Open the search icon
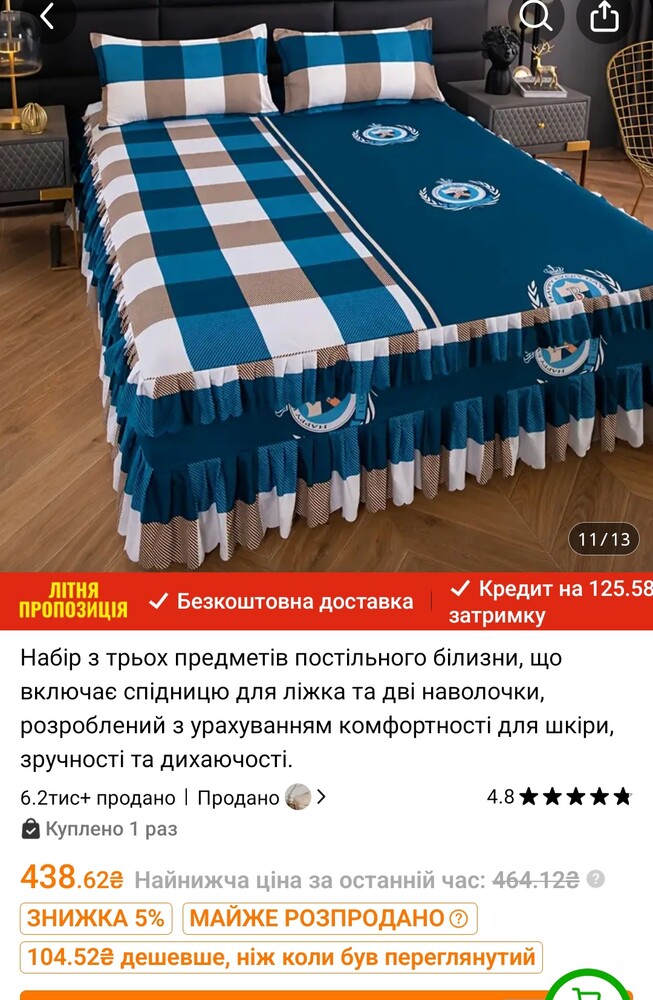 [537, 16]
